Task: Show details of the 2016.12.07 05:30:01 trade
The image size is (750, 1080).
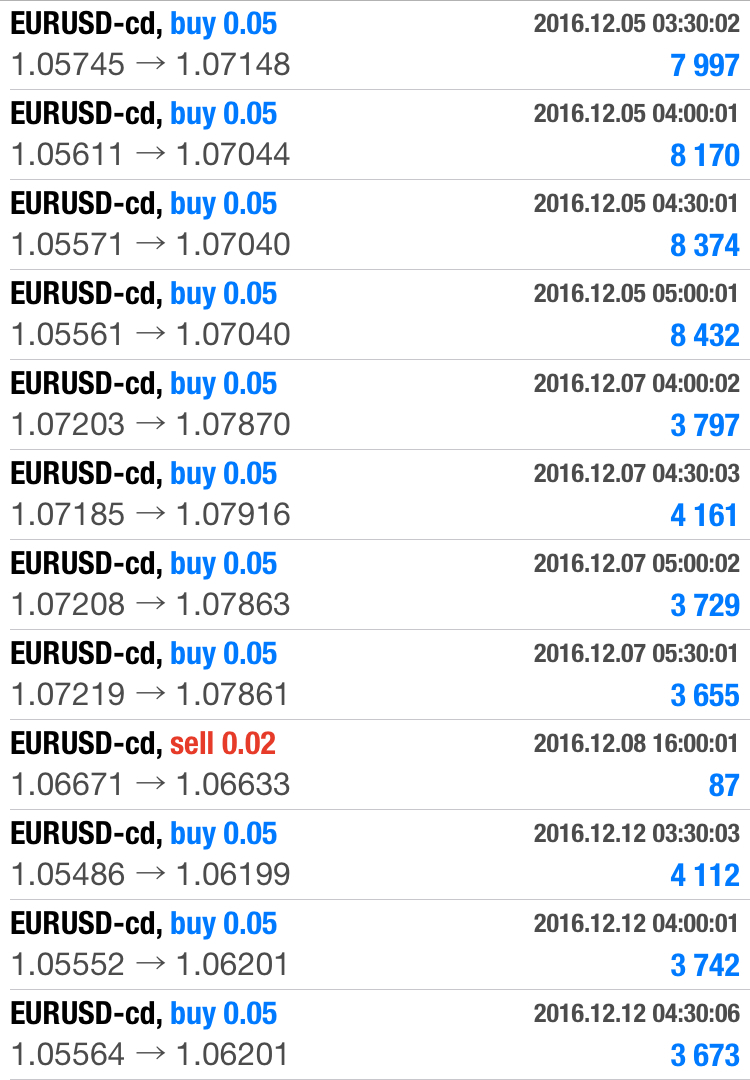Action: (375, 674)
